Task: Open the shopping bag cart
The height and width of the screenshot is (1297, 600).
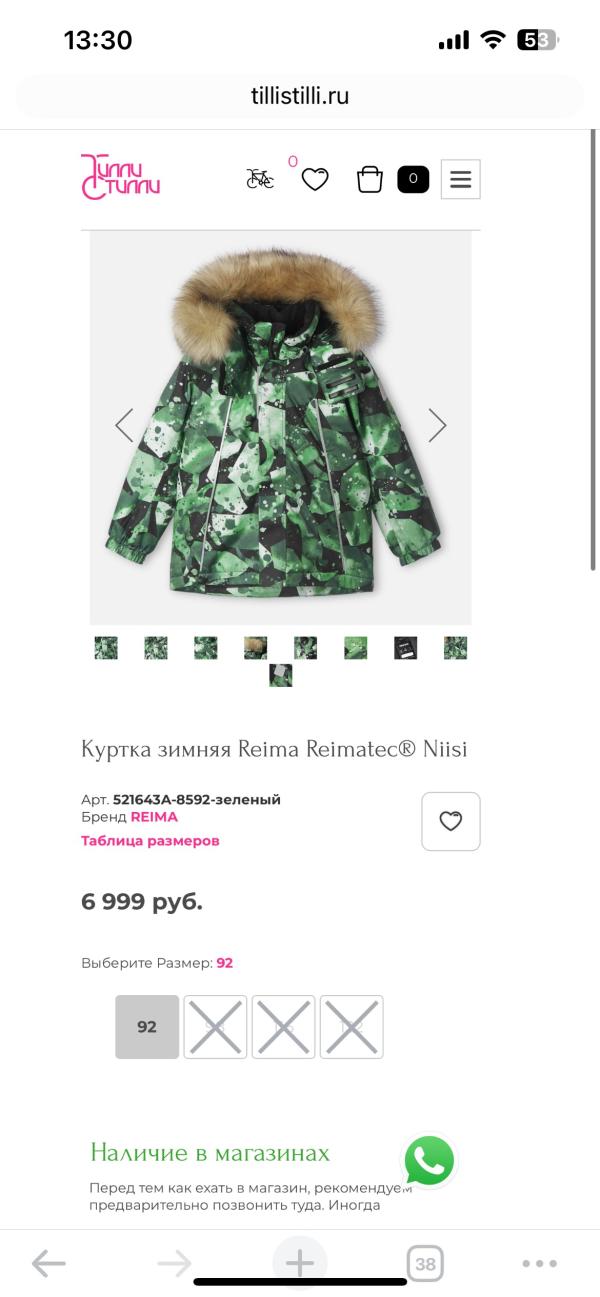Action: (370, 180)
